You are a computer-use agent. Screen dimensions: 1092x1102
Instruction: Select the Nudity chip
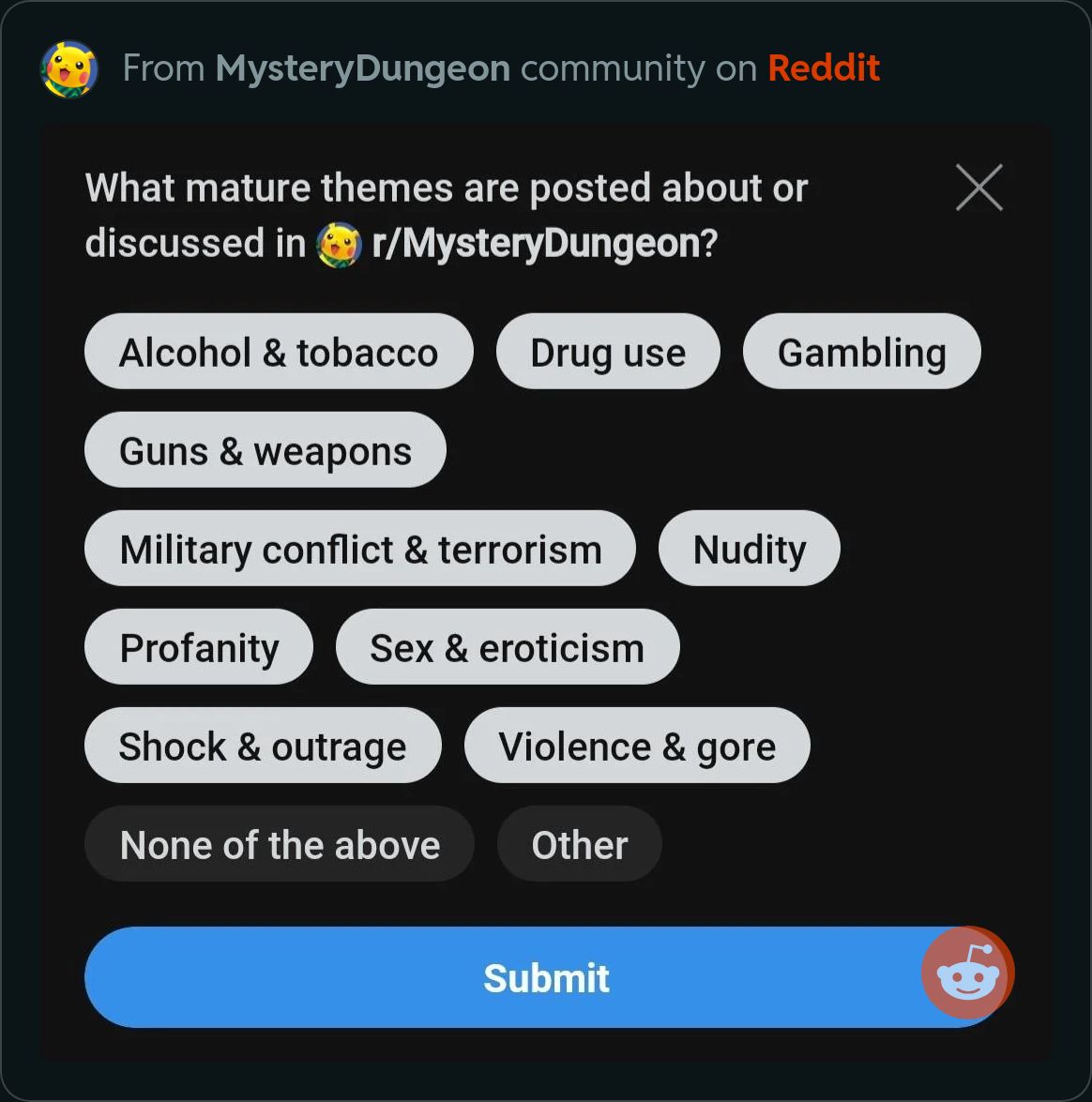coord(749,549)
